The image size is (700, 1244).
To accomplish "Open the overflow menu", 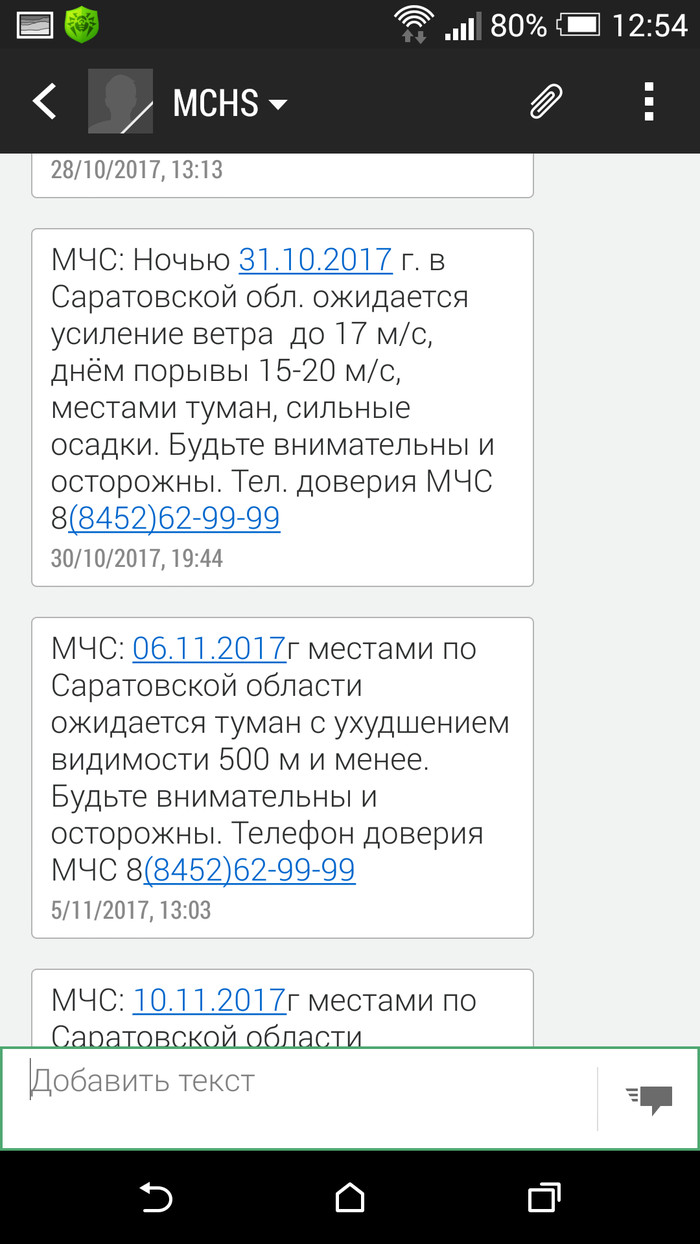I will 647,102.
